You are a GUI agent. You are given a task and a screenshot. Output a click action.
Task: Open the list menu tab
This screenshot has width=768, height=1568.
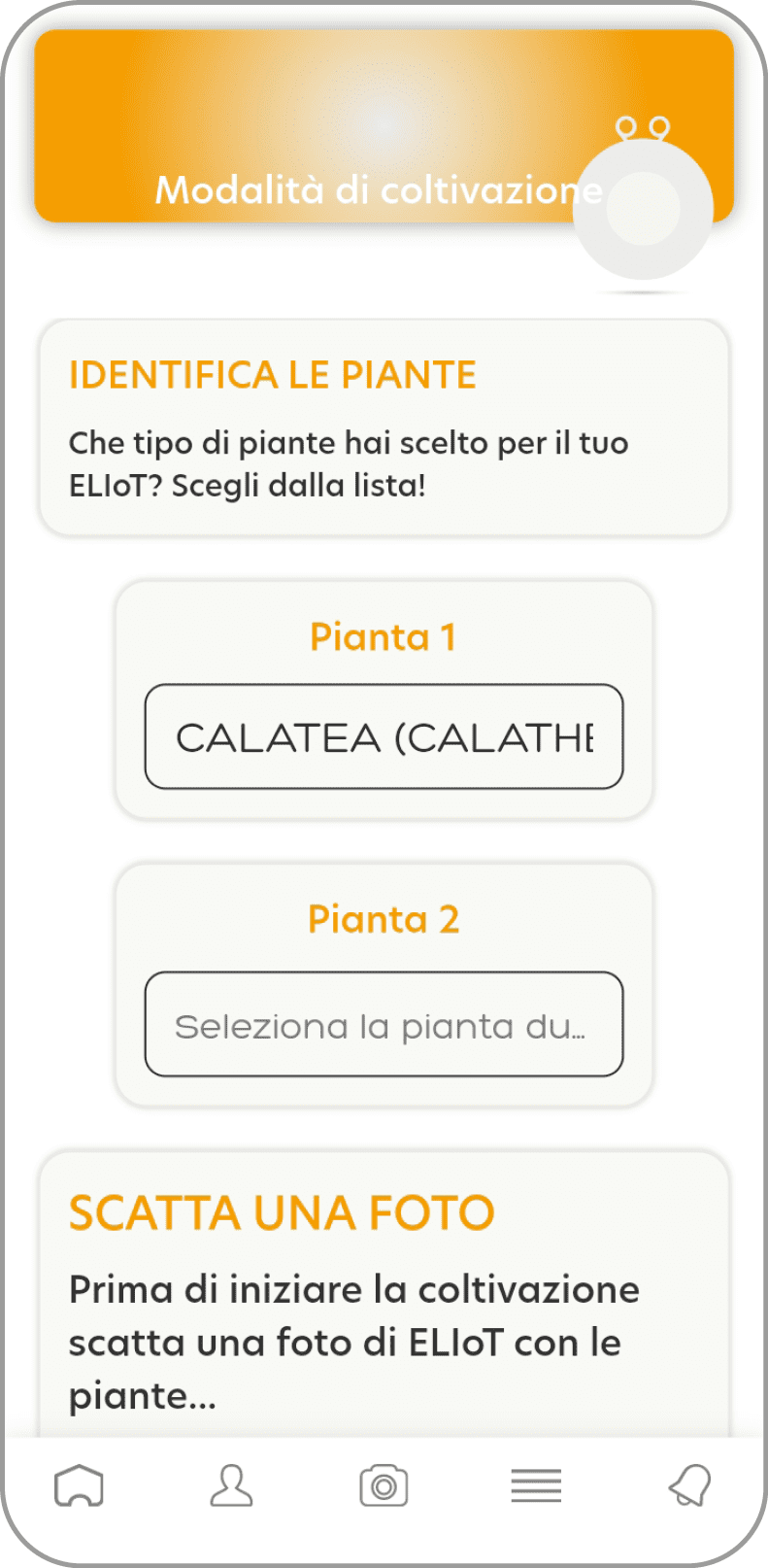536,1485
